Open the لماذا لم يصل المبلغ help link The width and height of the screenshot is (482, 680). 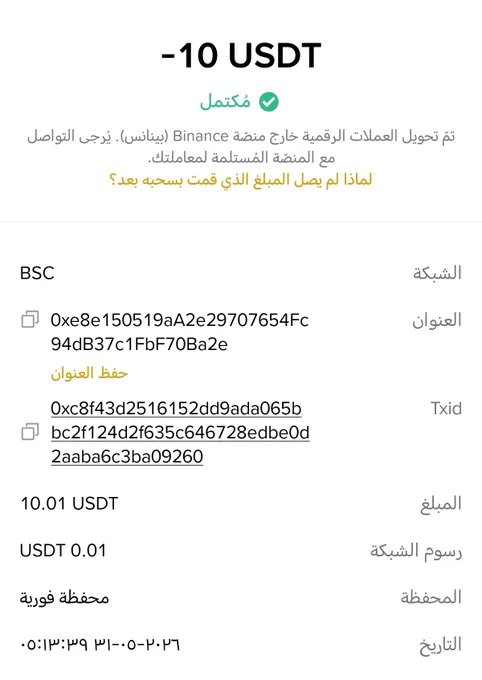pyautogui.click(x=241, y=180)
